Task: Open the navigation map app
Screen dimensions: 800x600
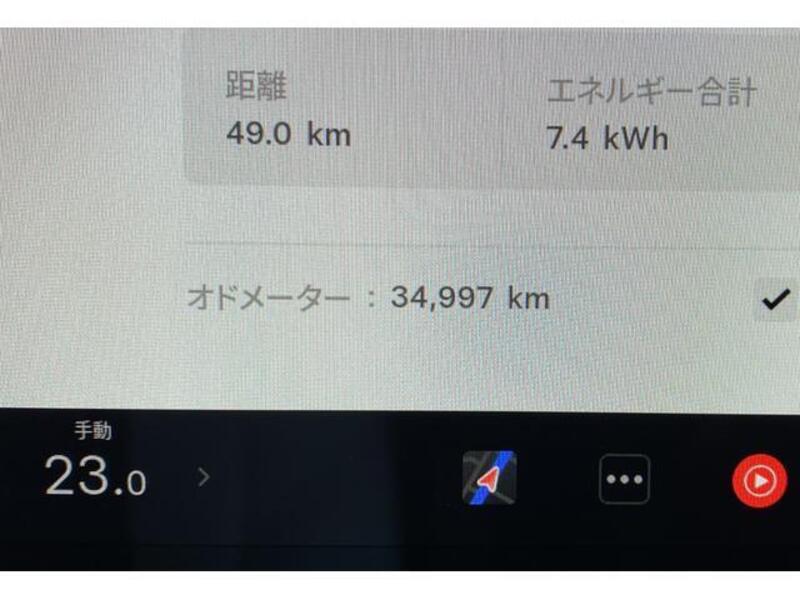Action: click(489, 478)
